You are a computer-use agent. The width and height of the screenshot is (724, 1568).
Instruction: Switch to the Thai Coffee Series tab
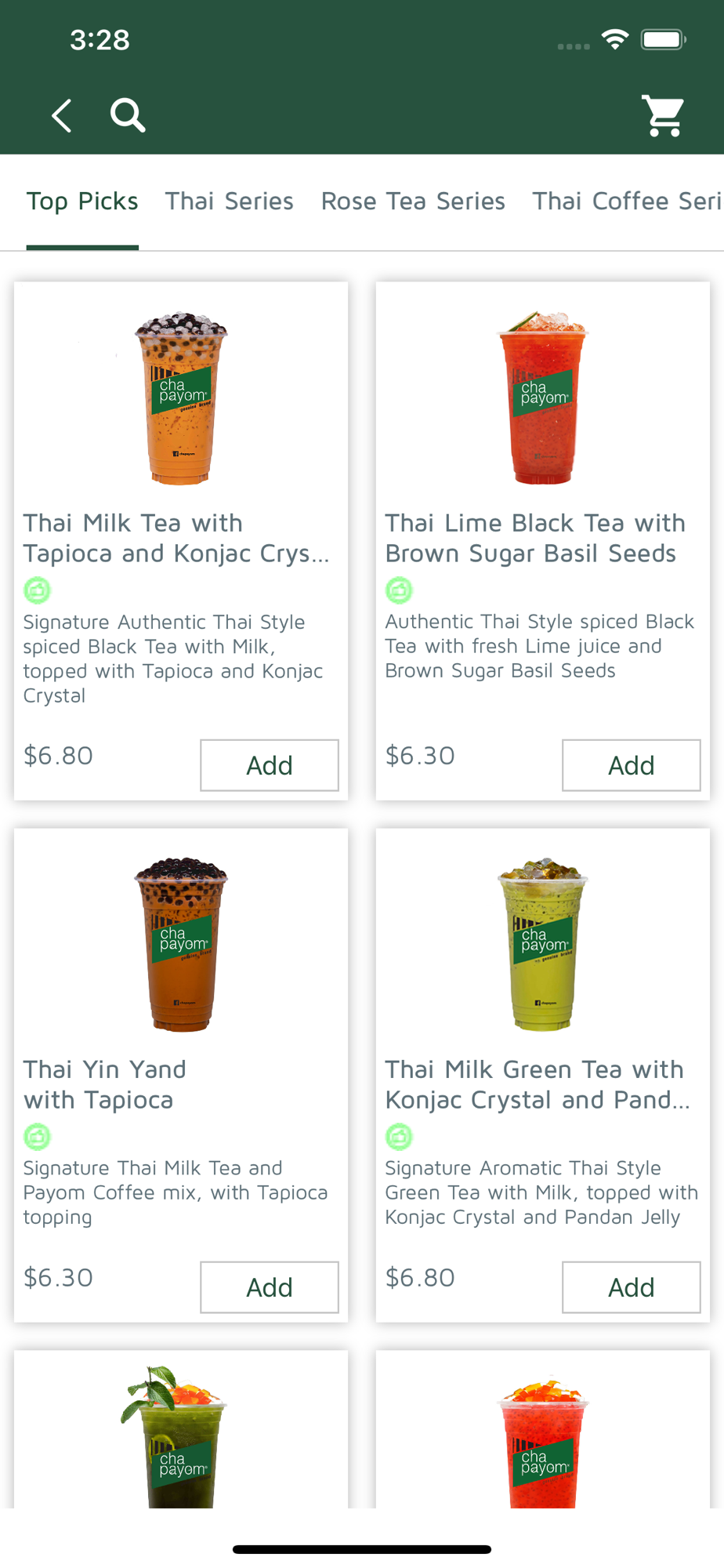click(628, 201)
